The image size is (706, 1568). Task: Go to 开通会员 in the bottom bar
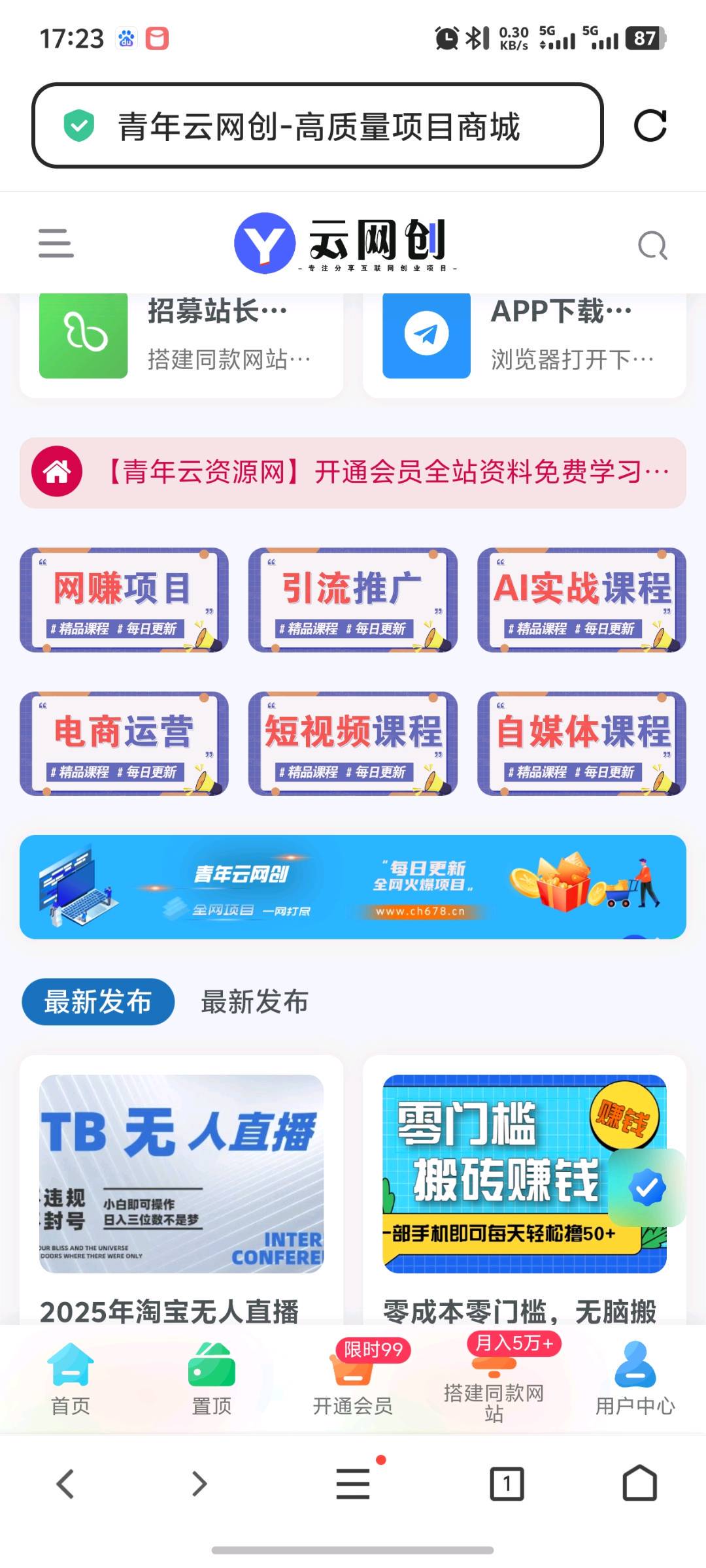tap(353, 1379)
